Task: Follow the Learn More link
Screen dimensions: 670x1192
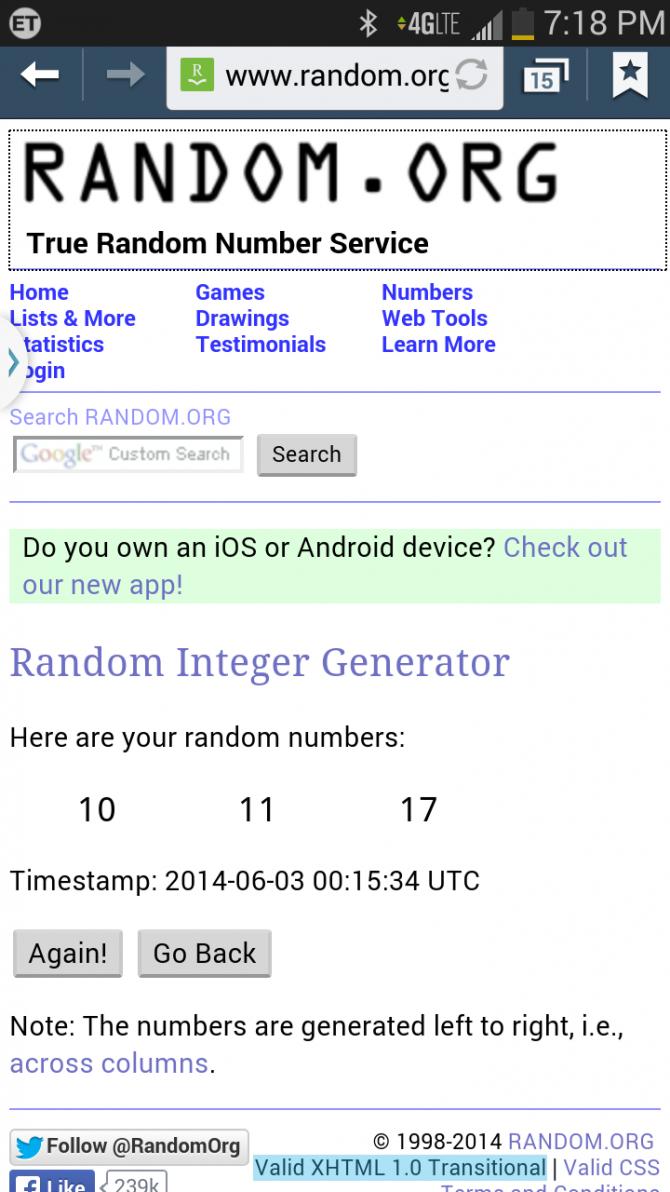Action: pyautogui.click(x=438, y=344)
